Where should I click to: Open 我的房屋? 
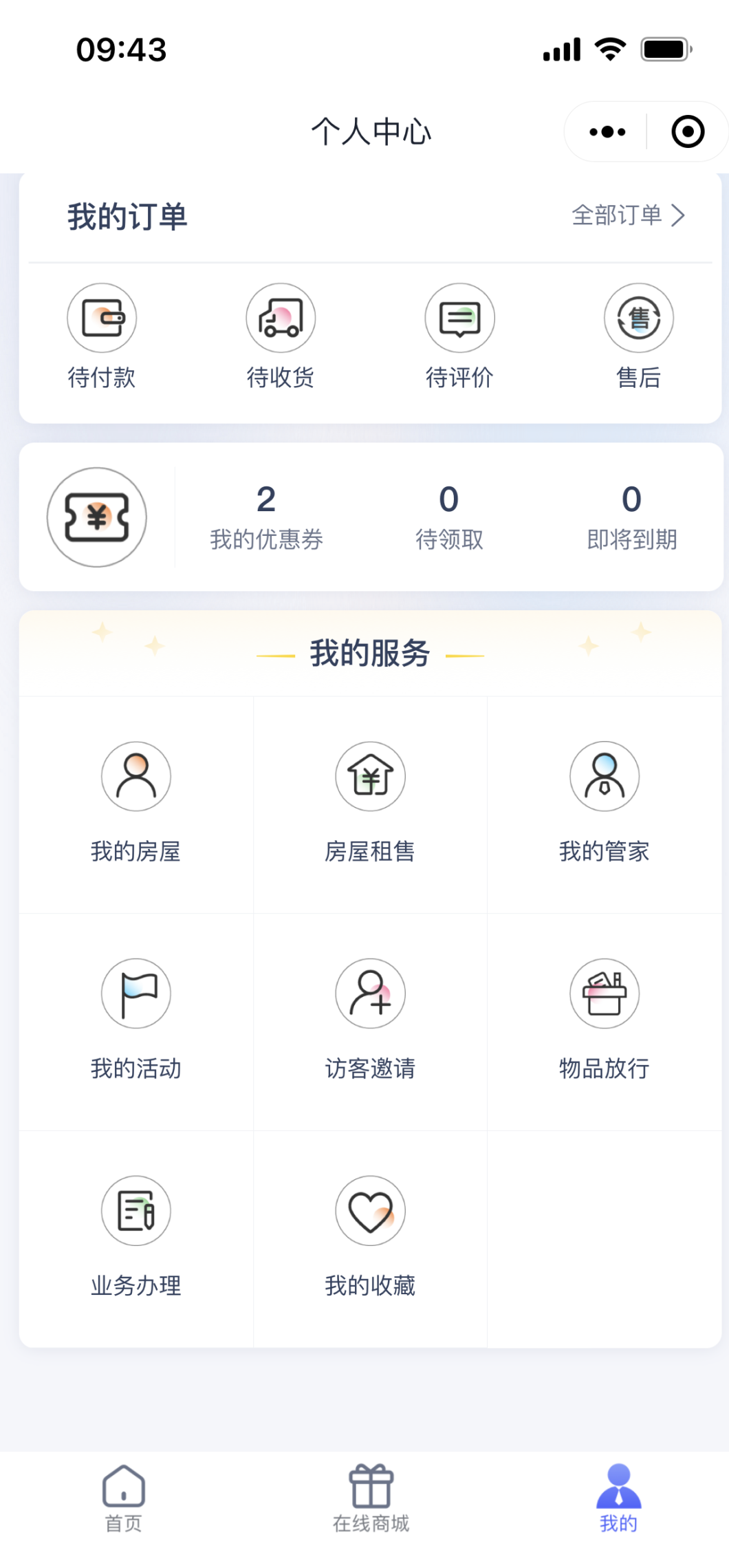pos(136,804)
